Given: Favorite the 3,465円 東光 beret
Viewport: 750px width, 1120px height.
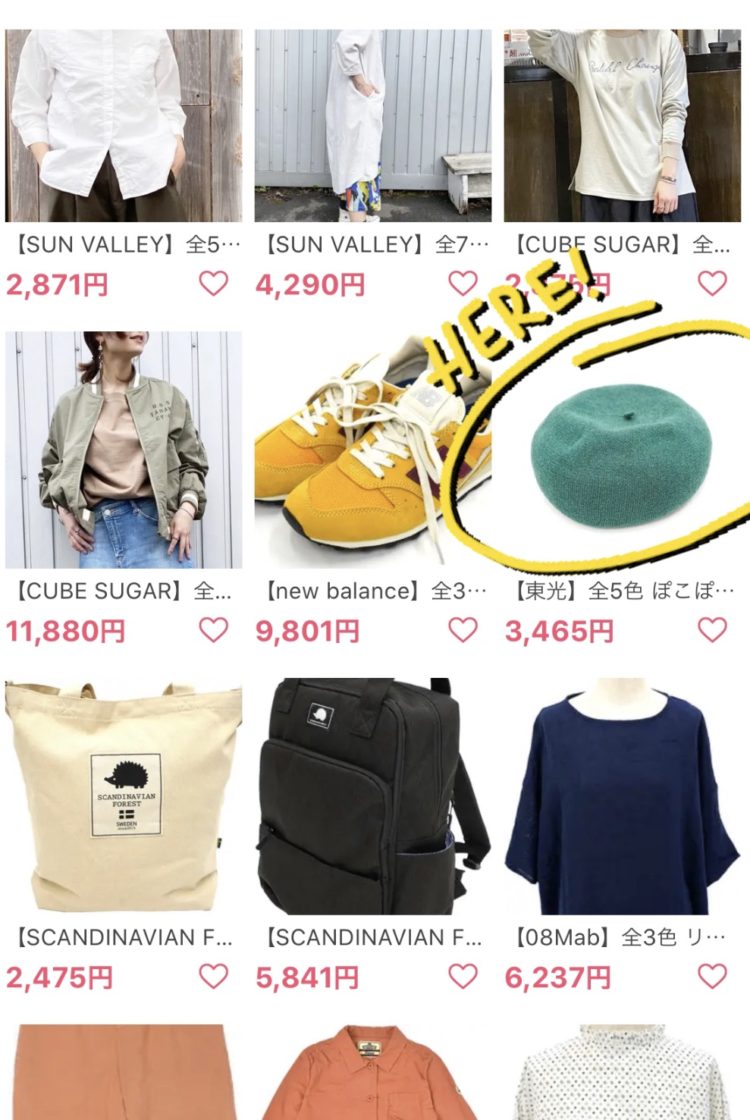Looking at the screenshot, I should point(712,630).
